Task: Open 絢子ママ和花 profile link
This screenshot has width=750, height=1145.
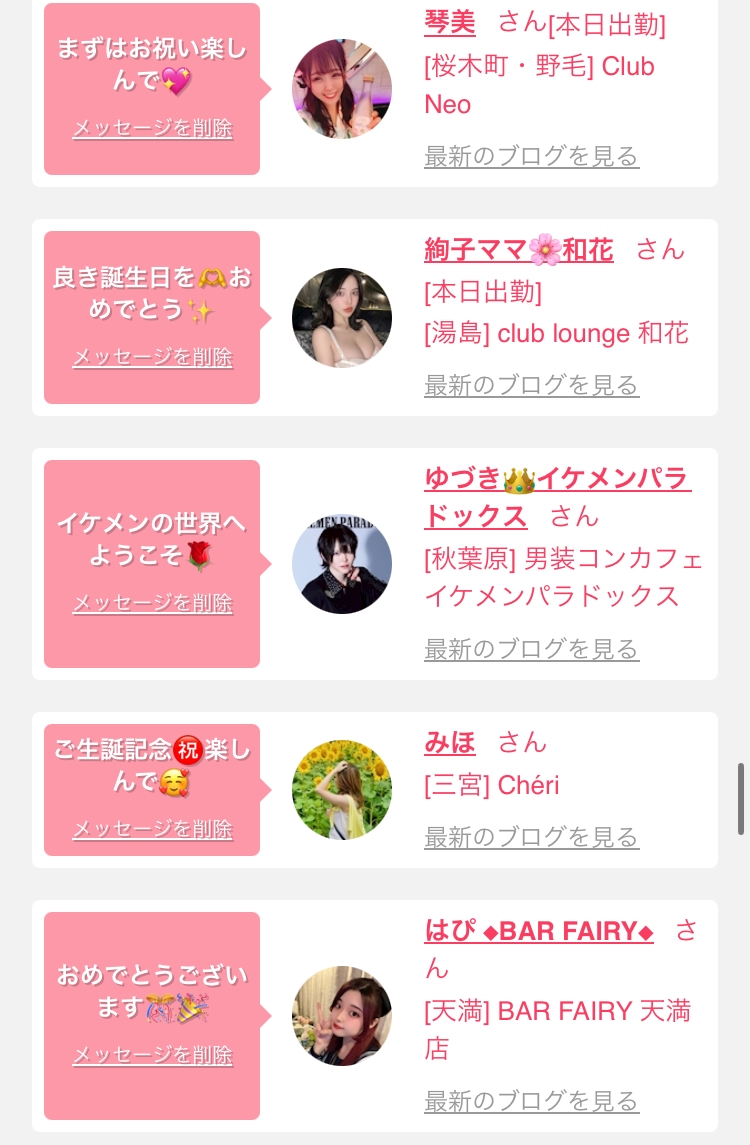Action: tap(519, 250)
